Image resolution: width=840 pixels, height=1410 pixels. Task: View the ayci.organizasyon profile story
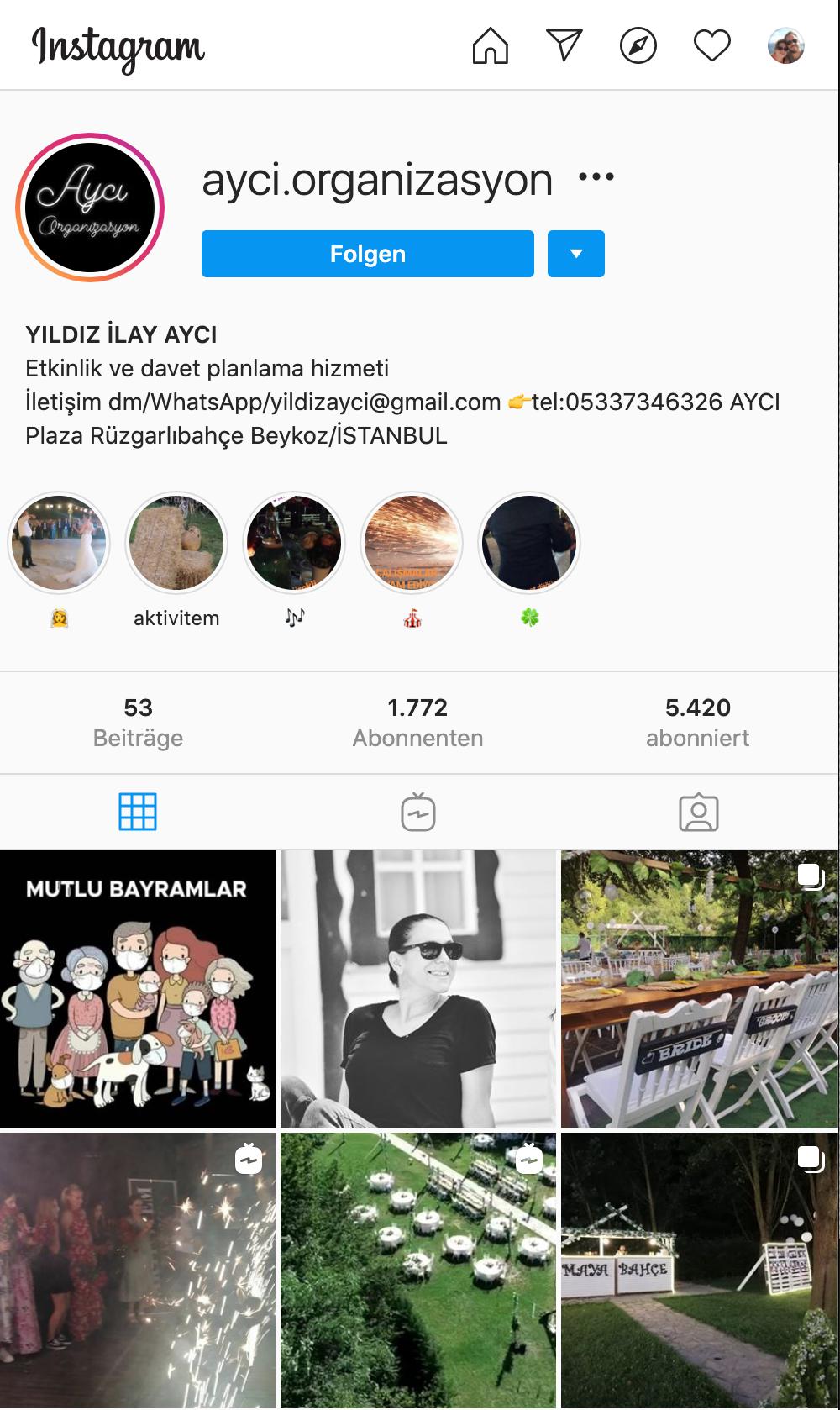pyautogui.click(x=90, y=208)
